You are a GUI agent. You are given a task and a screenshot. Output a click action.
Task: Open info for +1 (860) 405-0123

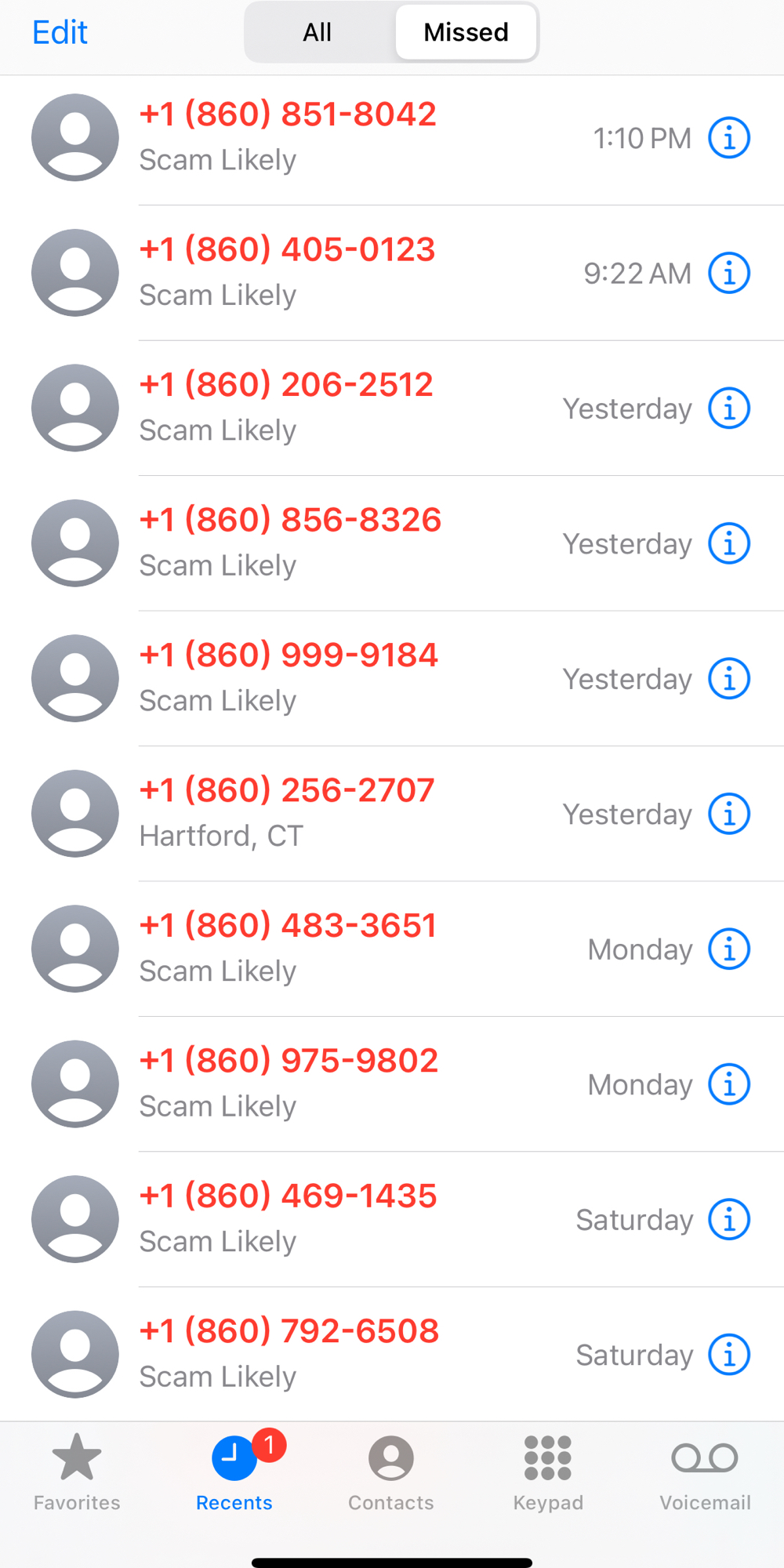point(729,274)
